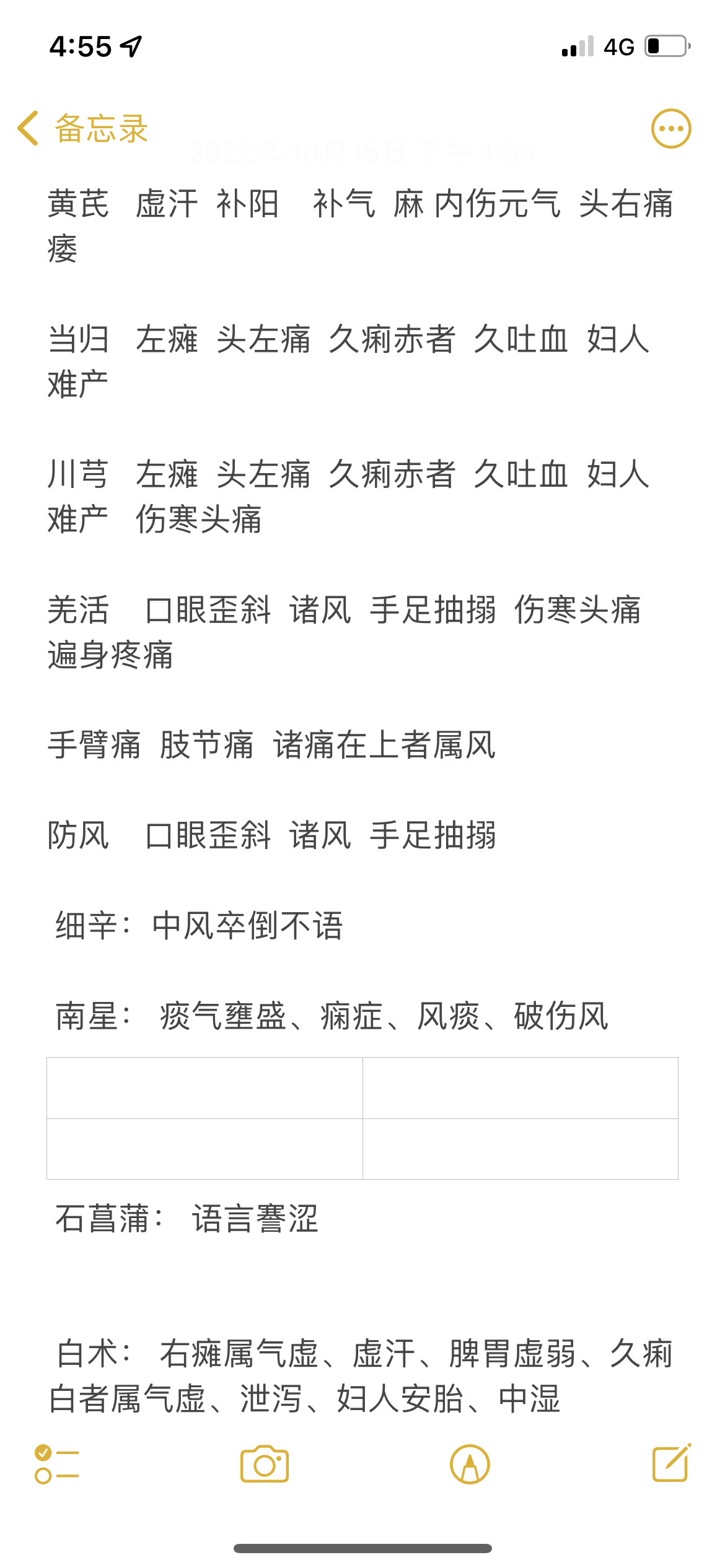Screen dimensions: 725x1568
Task: Open the markup pen tool
Action: 470,1465
